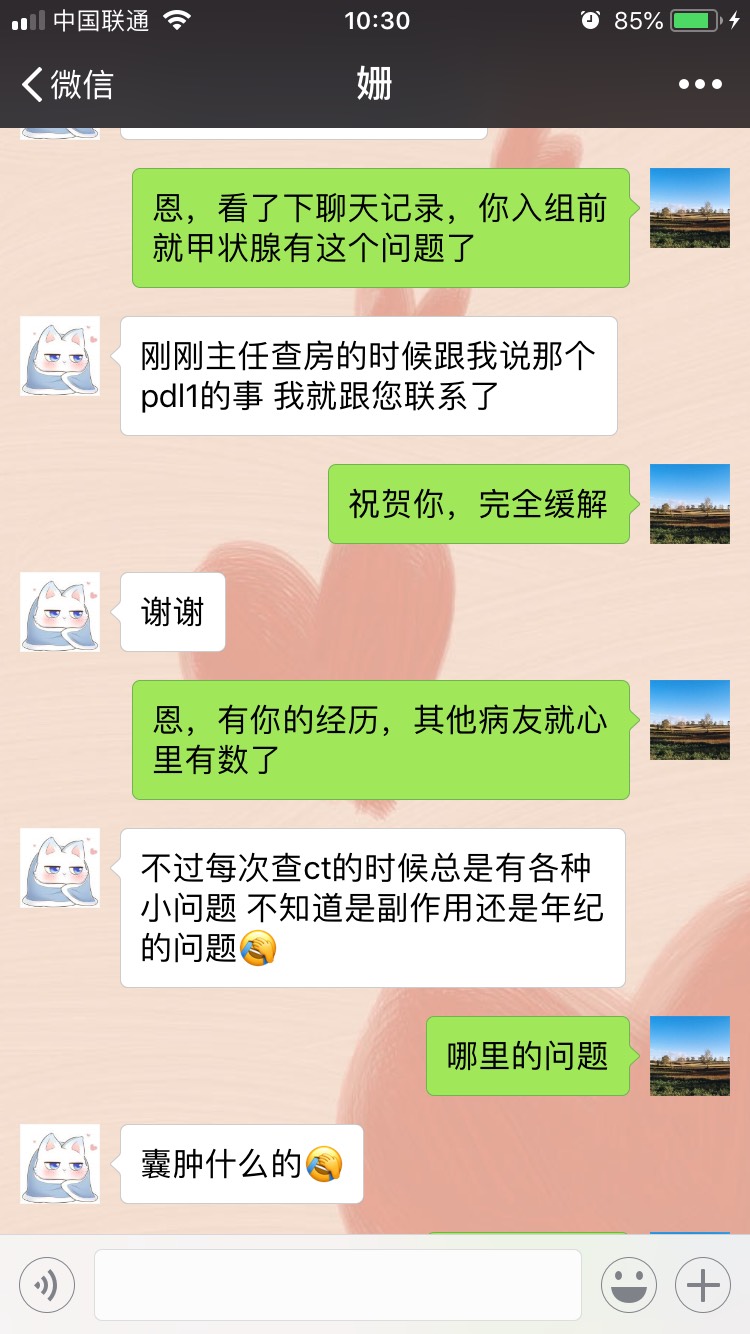
Task: Open cat avatar profile beside 谢谢 message
Action: (x=60, y=612)
